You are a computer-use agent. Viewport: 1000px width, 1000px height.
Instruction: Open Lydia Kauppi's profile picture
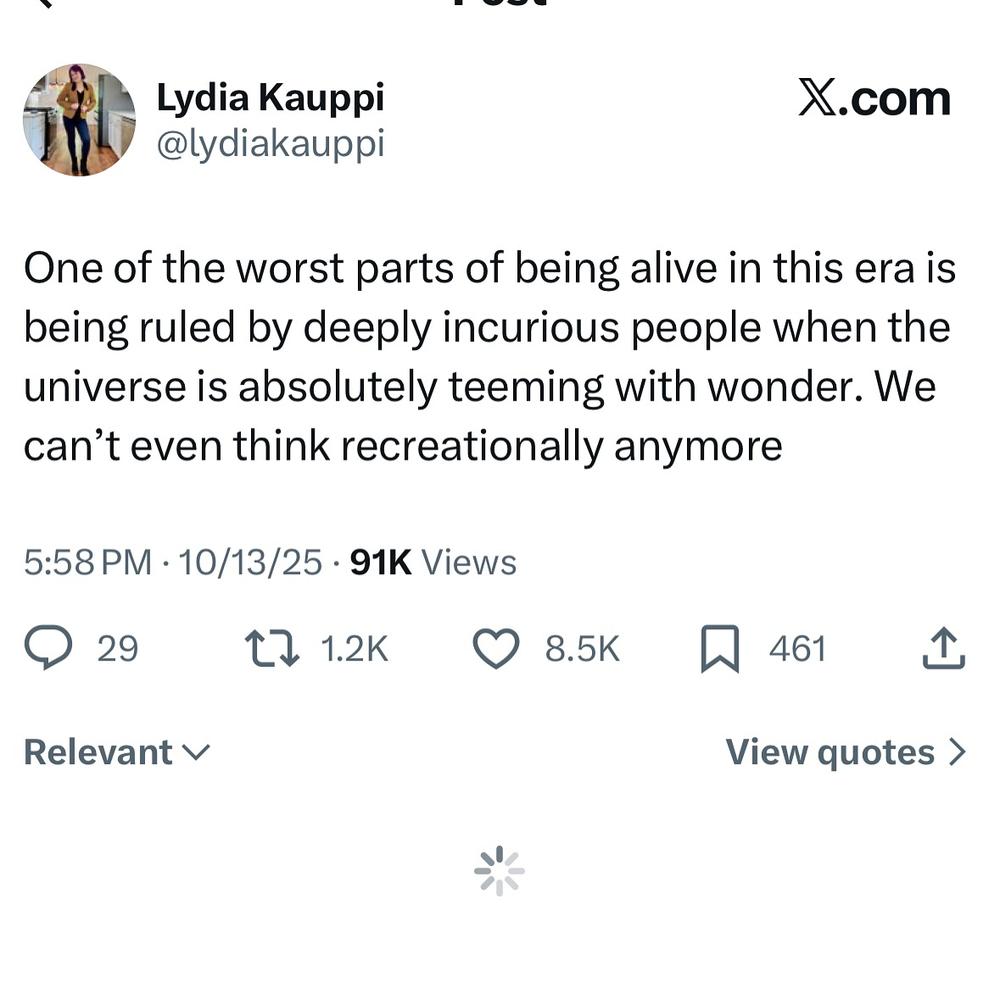click(x=79, y=120)
